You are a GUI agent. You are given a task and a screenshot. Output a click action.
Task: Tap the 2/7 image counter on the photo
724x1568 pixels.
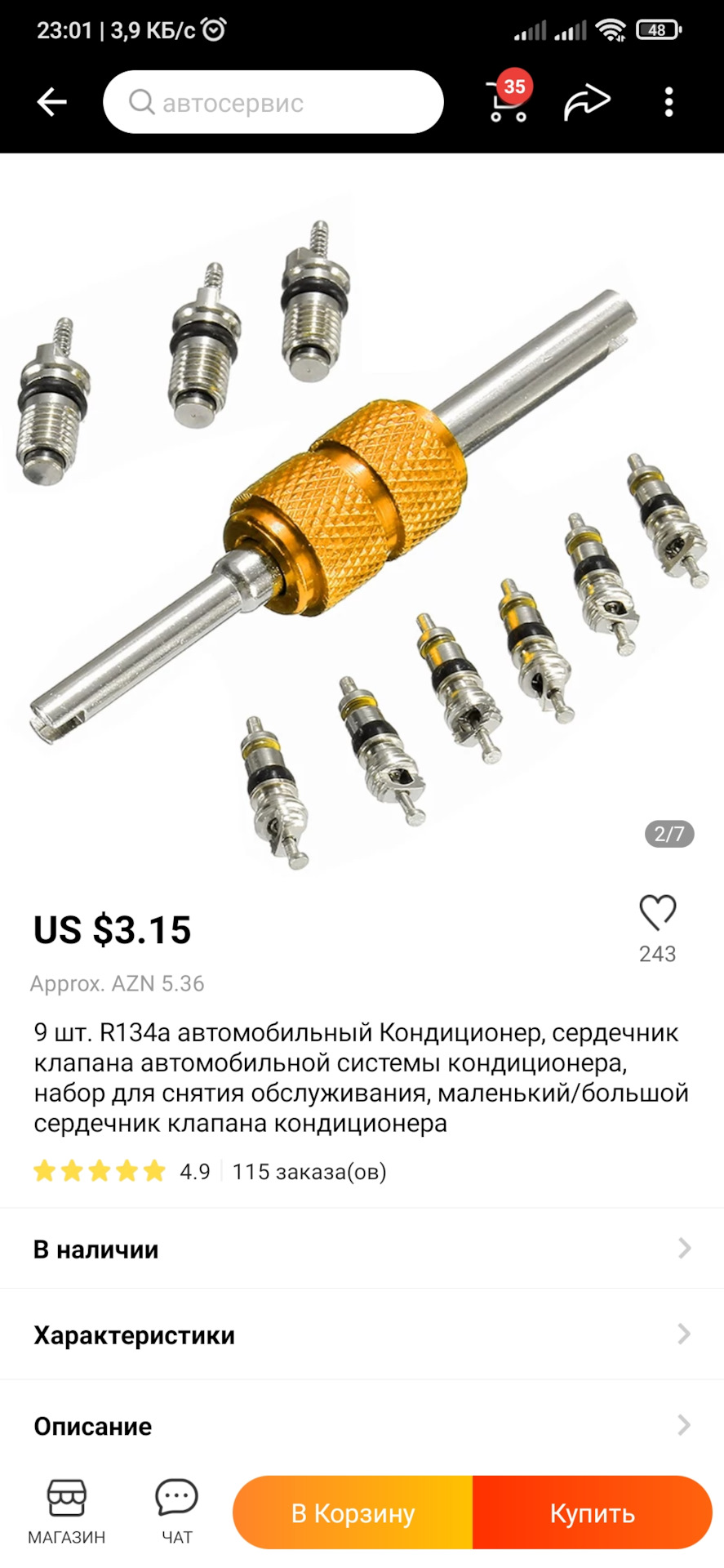(668, 834)
